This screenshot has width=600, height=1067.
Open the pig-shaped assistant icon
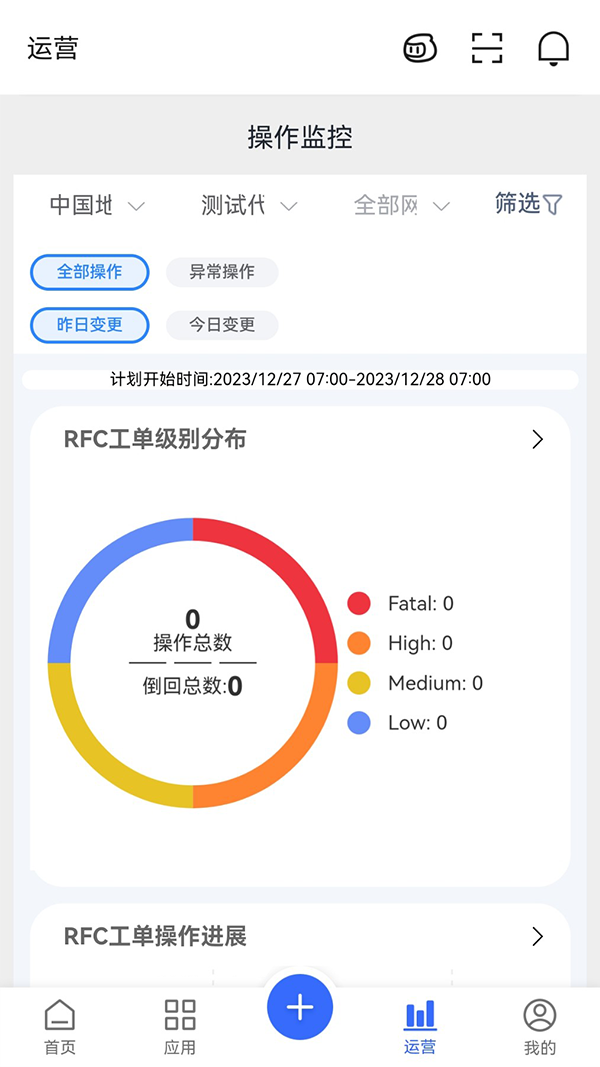coord(420,49)
